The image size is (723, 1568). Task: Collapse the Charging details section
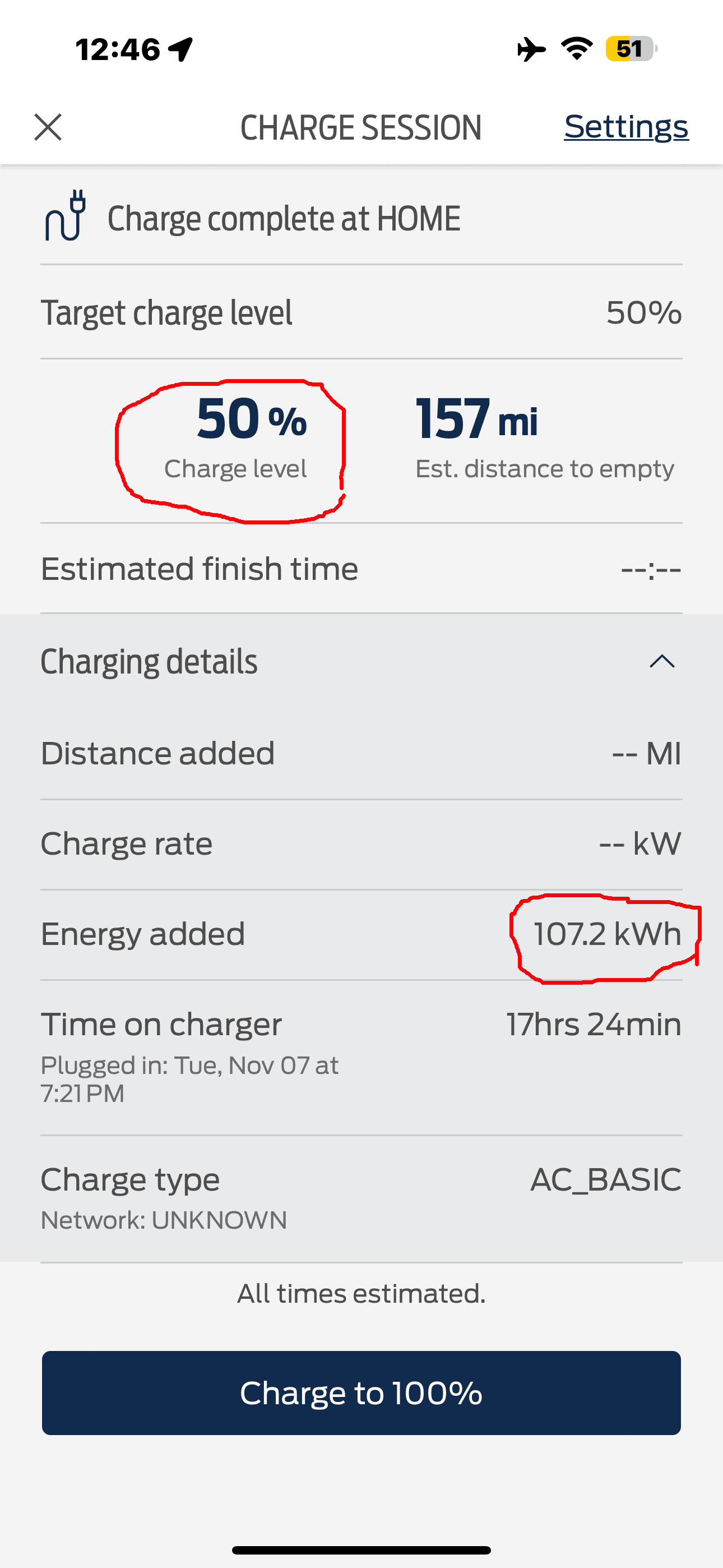661,662
